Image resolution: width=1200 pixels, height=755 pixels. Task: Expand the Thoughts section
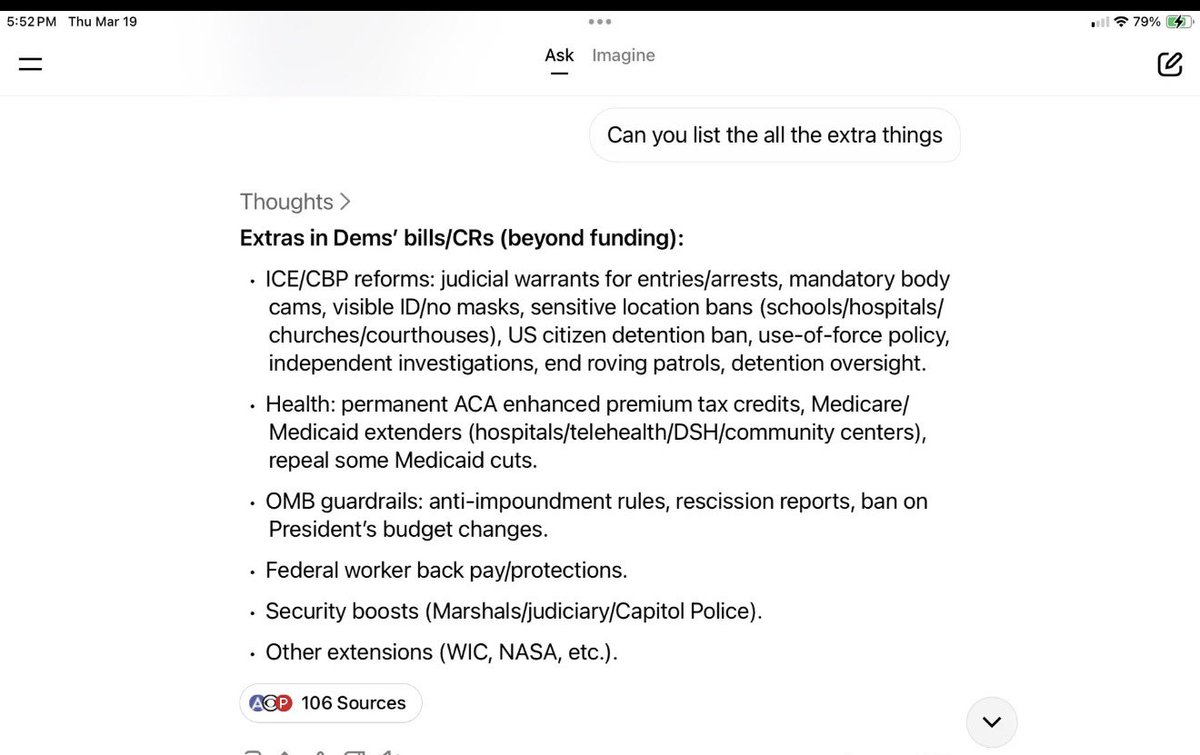pos(295,201)
